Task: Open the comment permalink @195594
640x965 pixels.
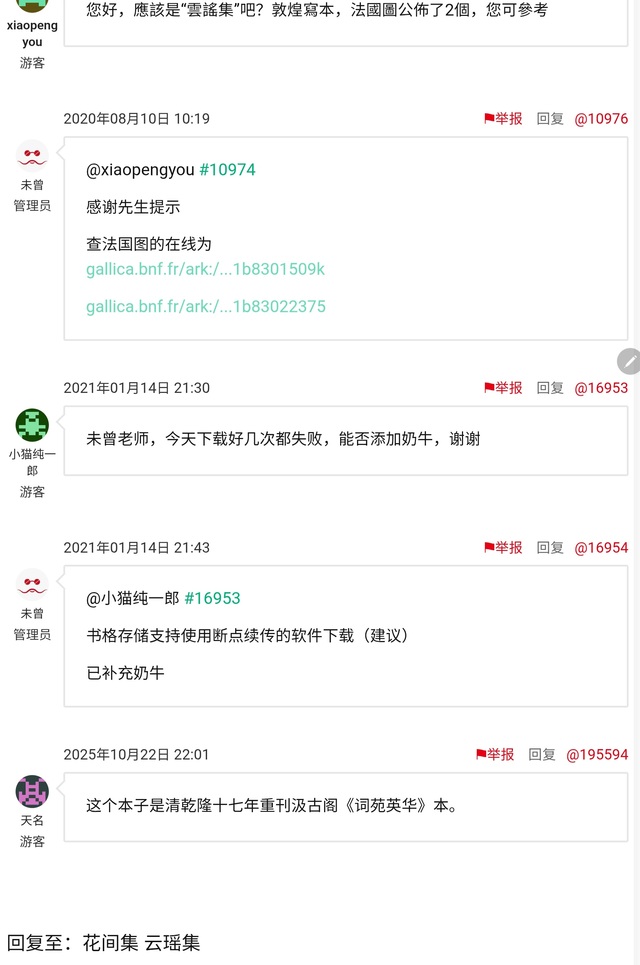Action: point(597,755)
